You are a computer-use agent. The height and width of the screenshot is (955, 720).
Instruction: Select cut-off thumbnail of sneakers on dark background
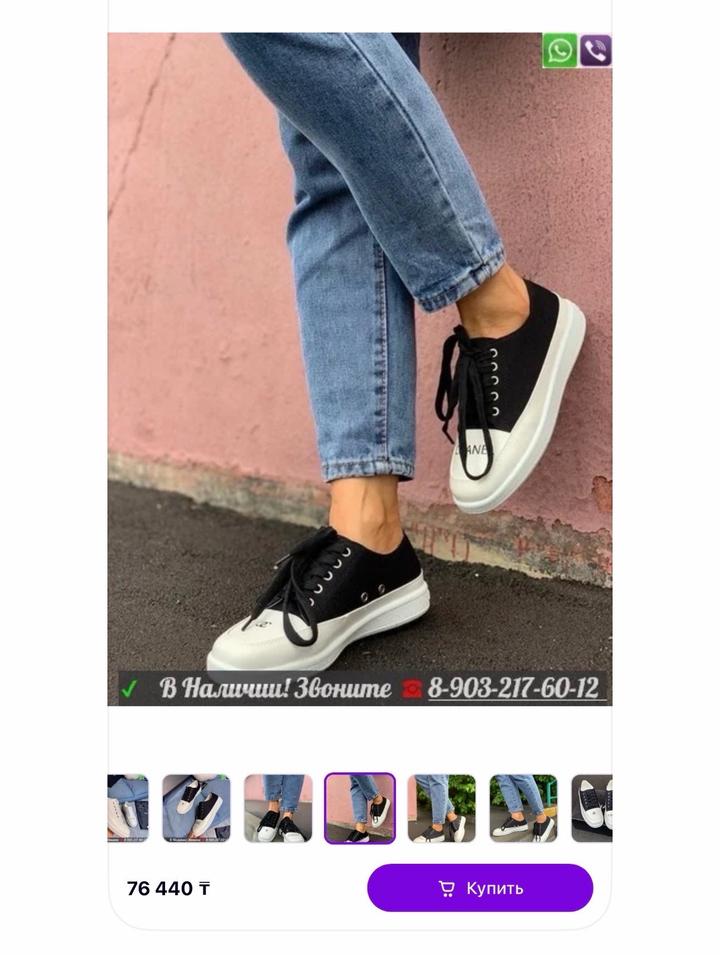point(592,808)
